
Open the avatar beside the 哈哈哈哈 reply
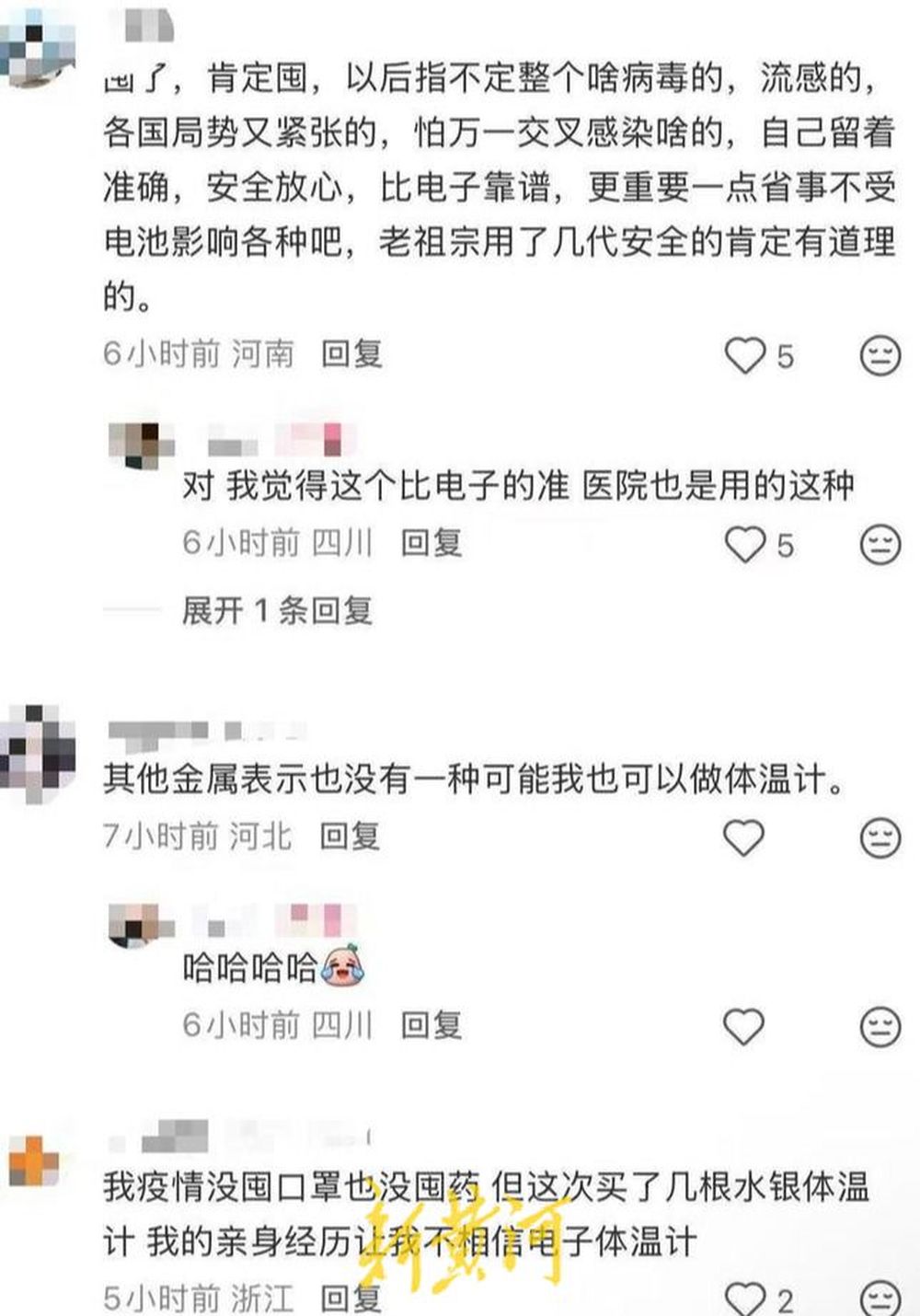[x=139, y=924]
